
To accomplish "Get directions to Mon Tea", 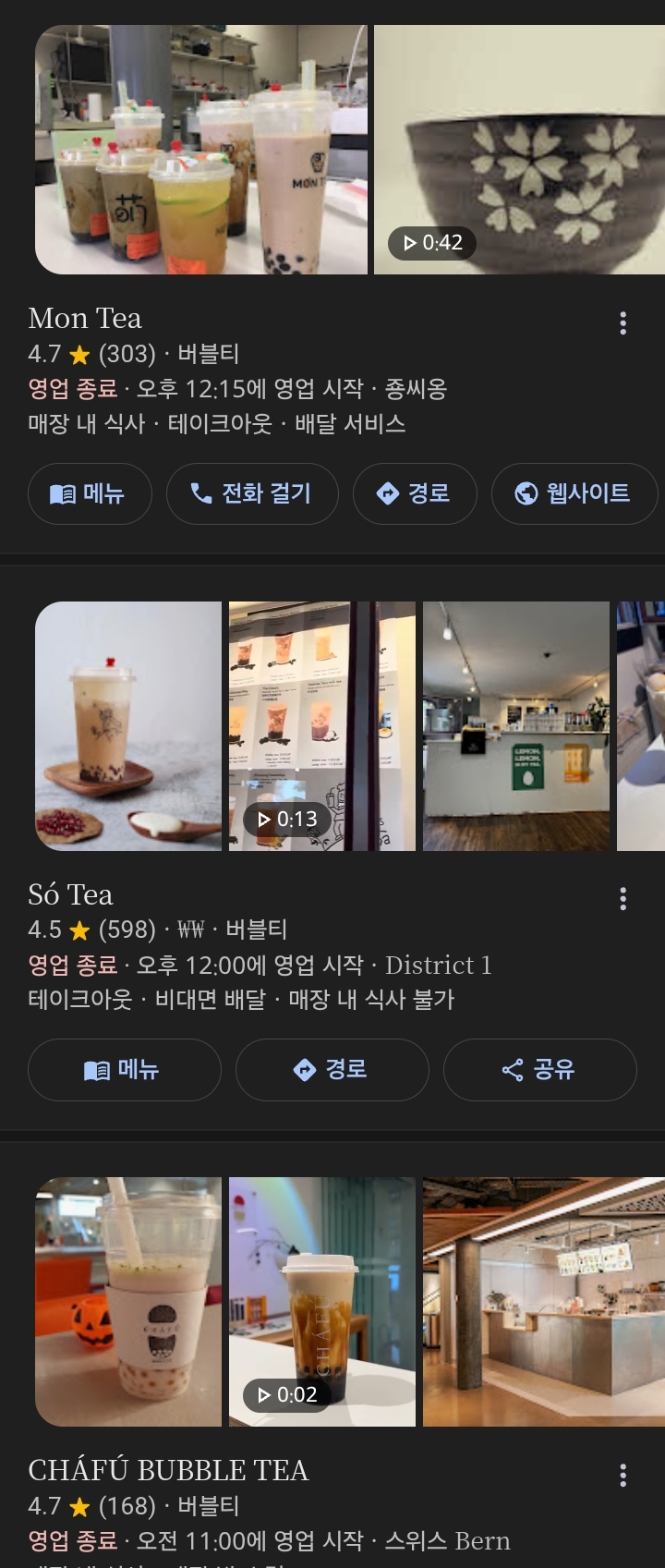I will (415, 493).
